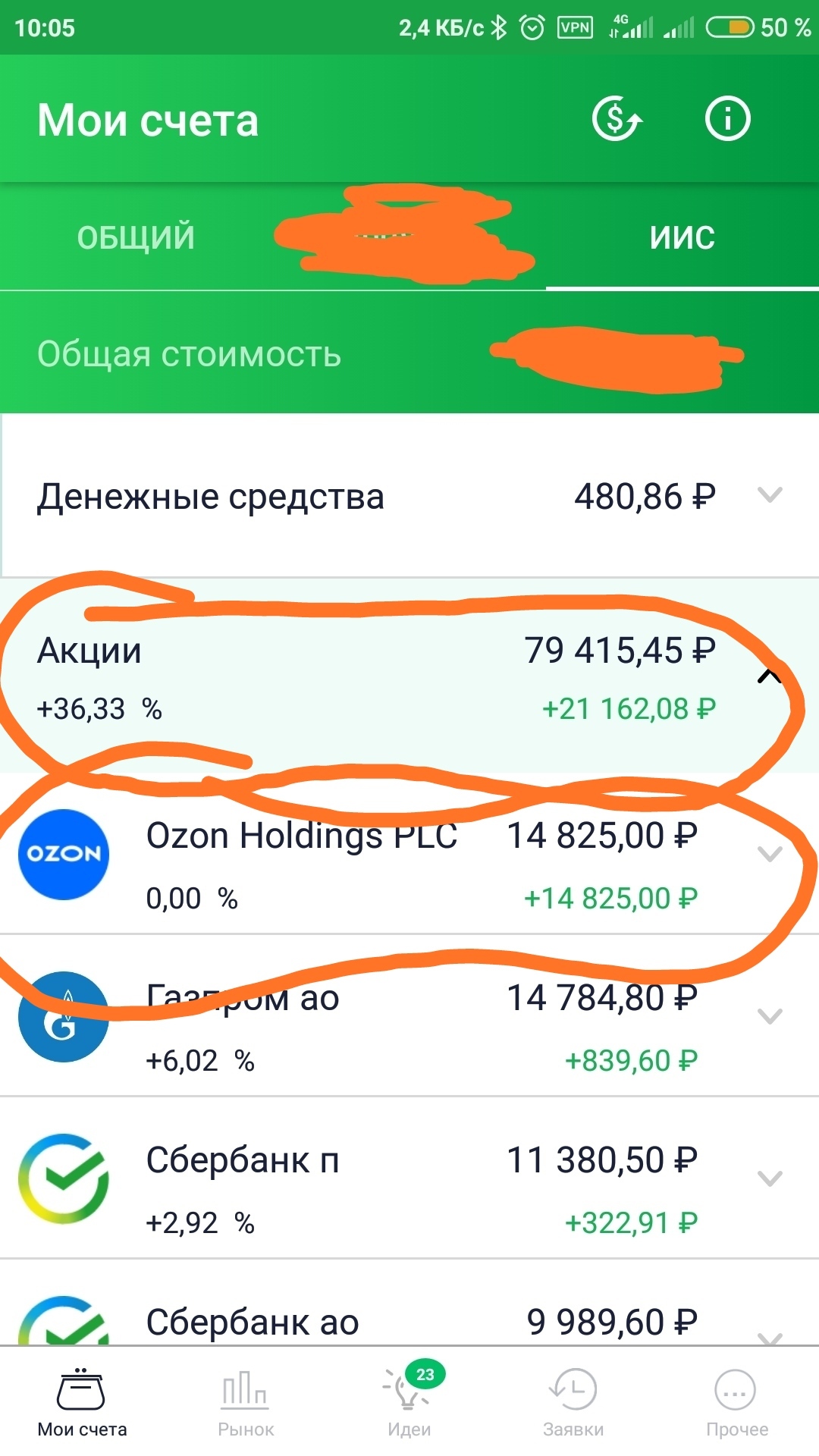Open the Сбербанк ао position
This screenshot has width=819, height=1456.
(409, 1321)
